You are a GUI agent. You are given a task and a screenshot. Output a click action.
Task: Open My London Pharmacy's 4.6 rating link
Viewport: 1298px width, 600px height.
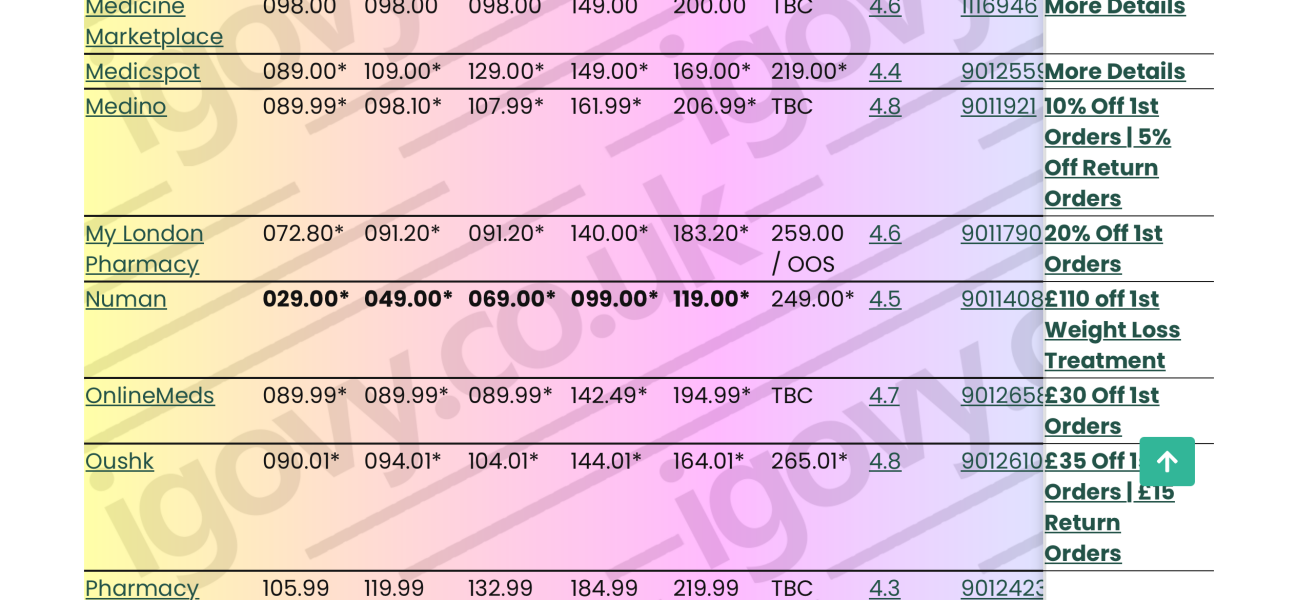tap(884, 233)
